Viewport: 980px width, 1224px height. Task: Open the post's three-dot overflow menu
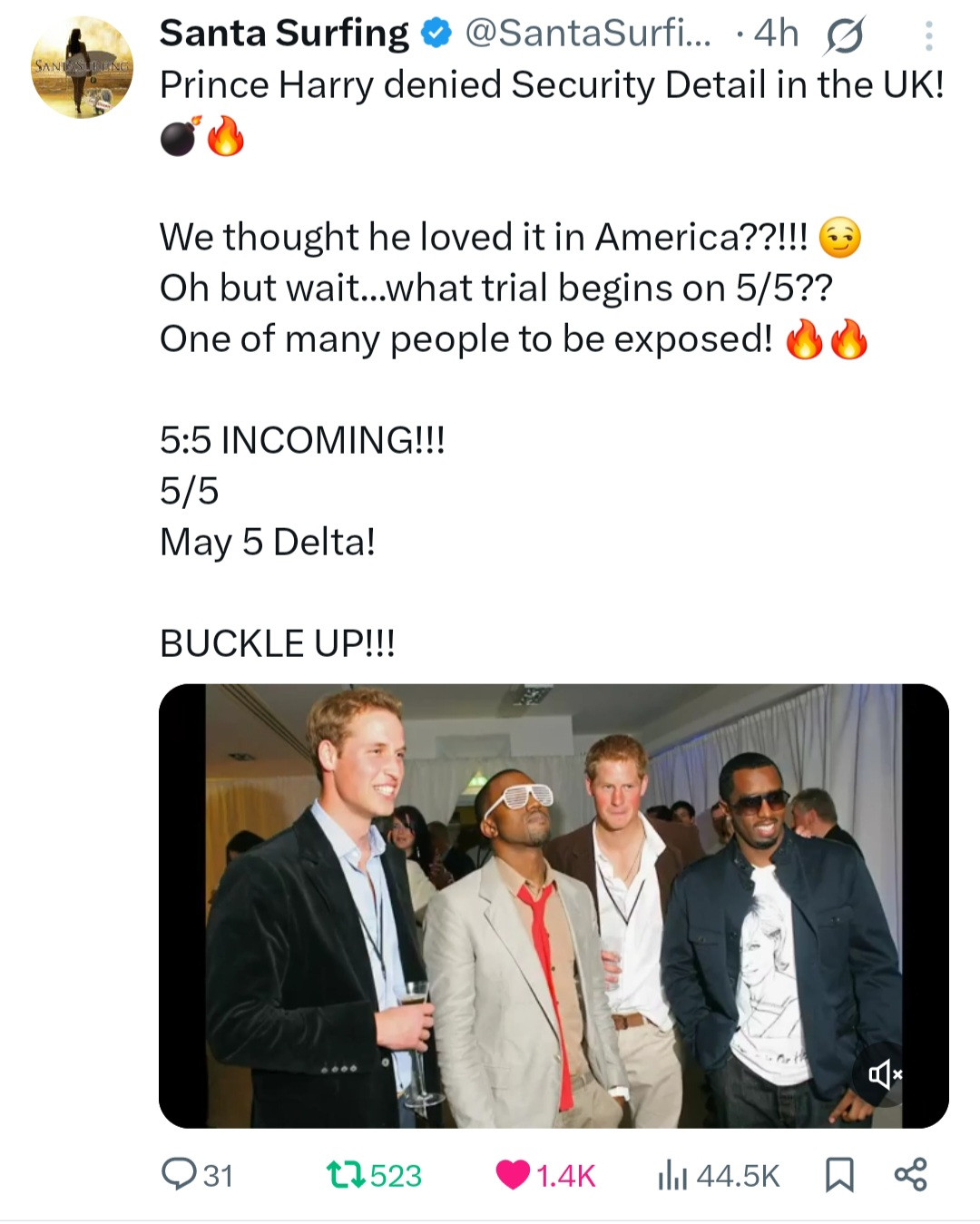point(927,35)
